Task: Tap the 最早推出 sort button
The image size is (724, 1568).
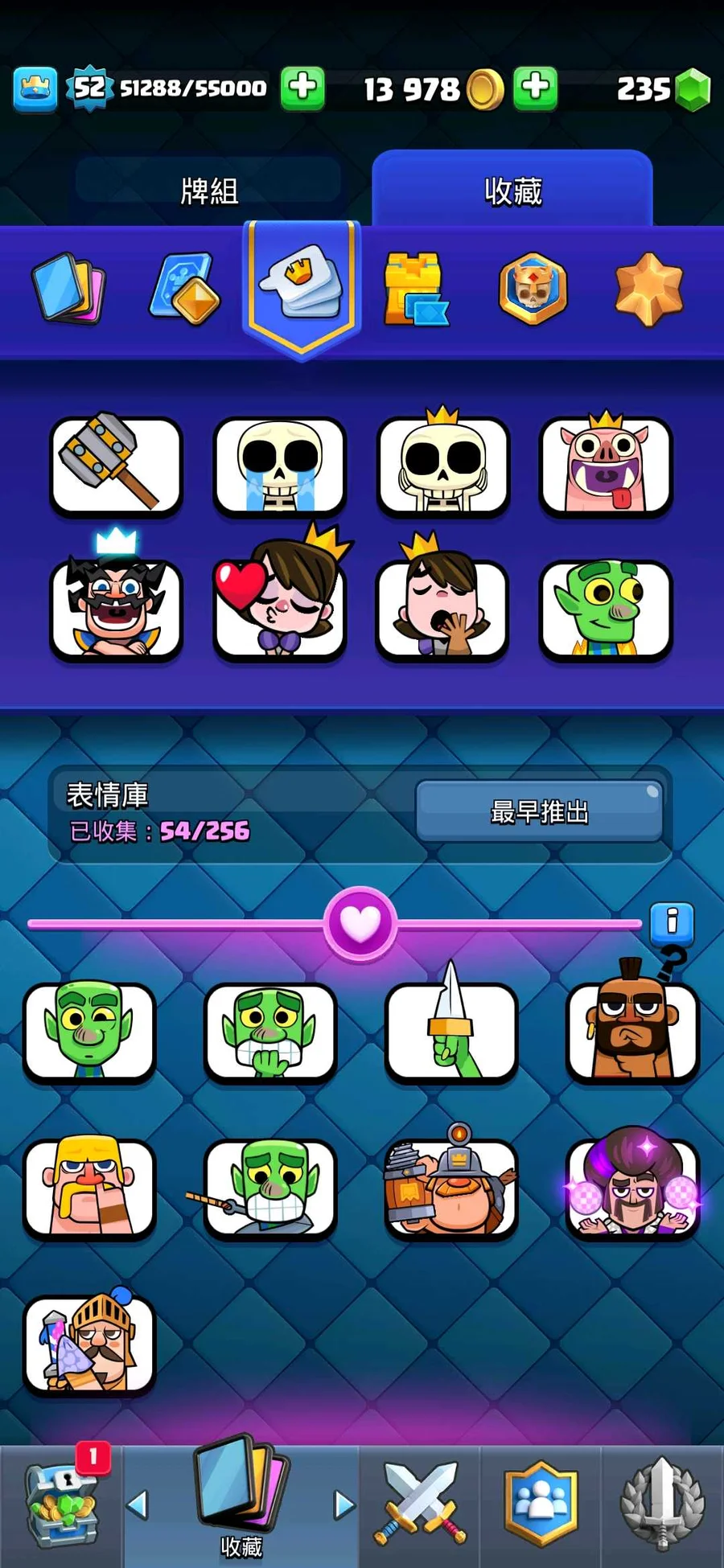Action: (x=539, y=812)
